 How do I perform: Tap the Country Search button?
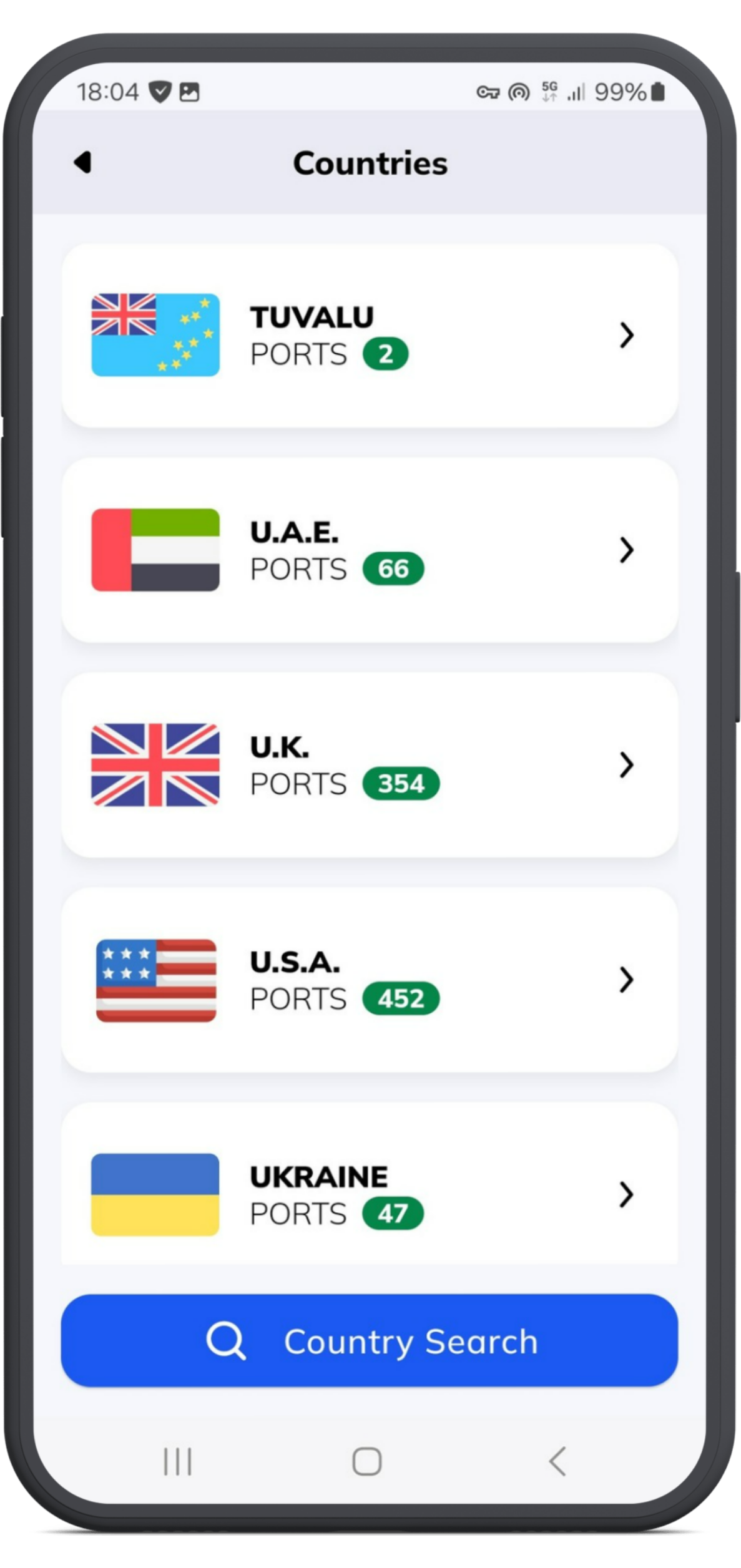click(370, 1341)
